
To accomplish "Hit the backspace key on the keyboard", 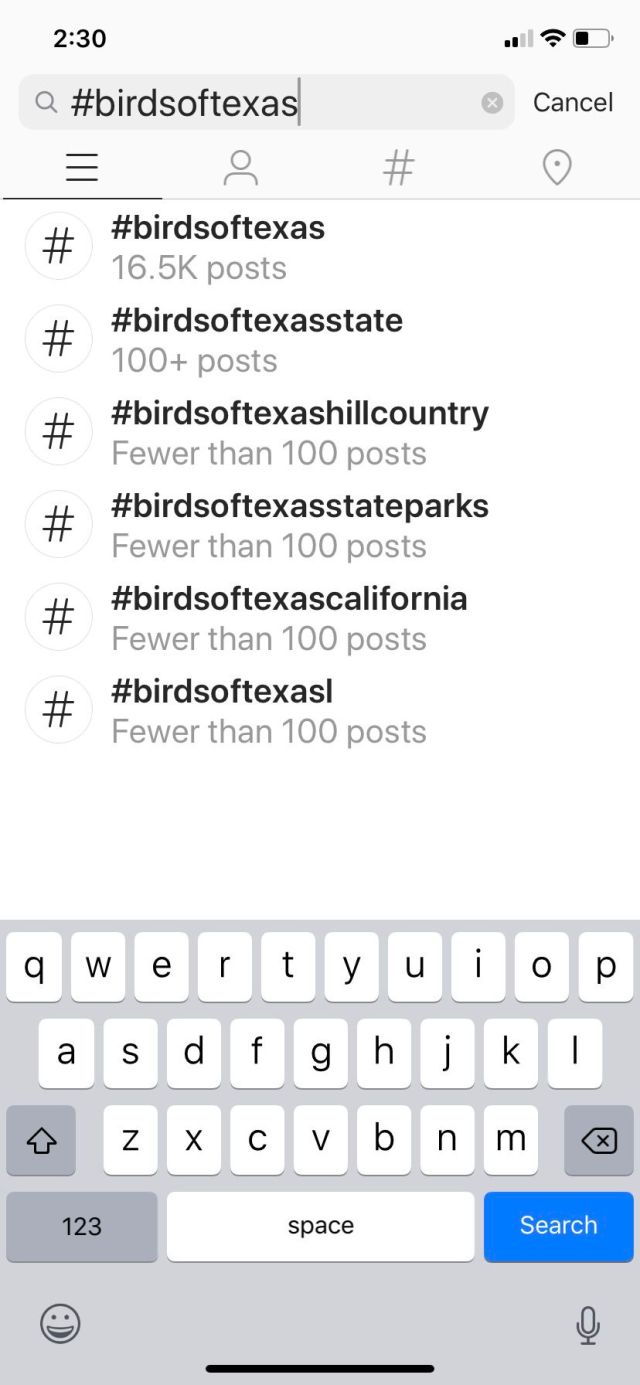I will (x=598, y=1140).
